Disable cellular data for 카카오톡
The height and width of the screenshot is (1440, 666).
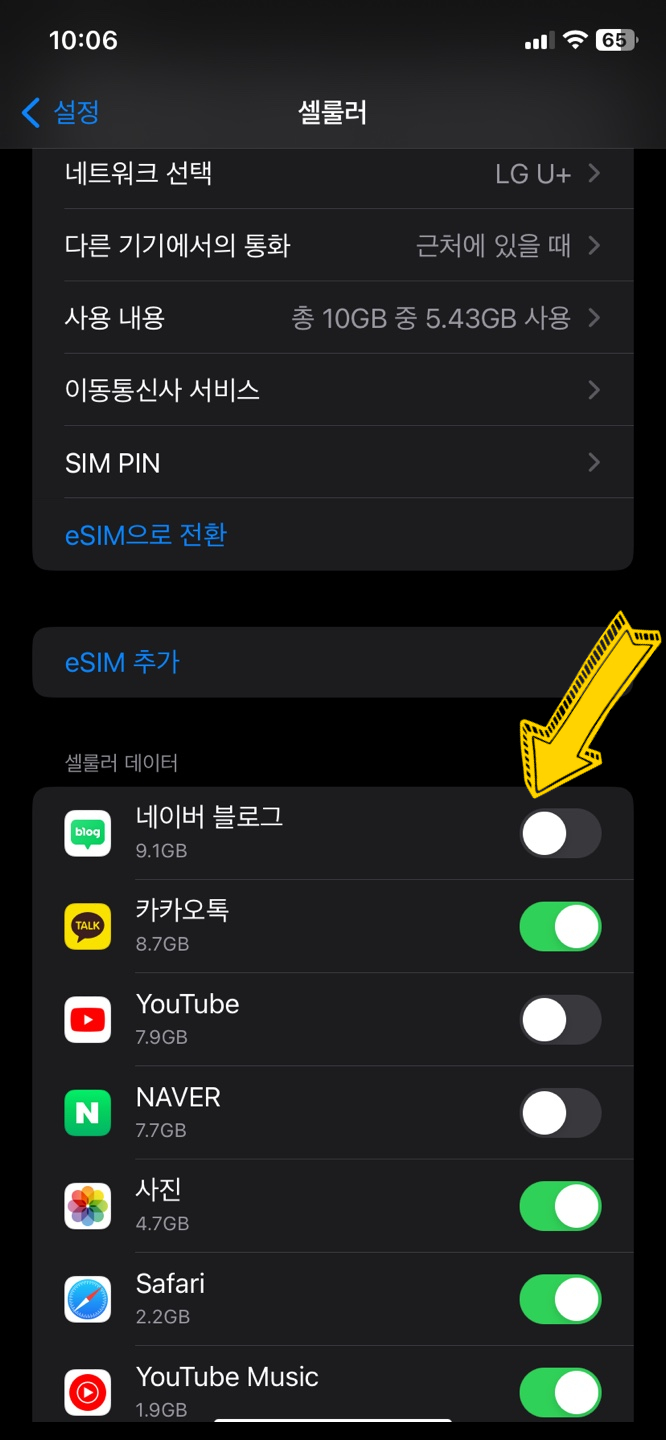(x=560, y=926)
